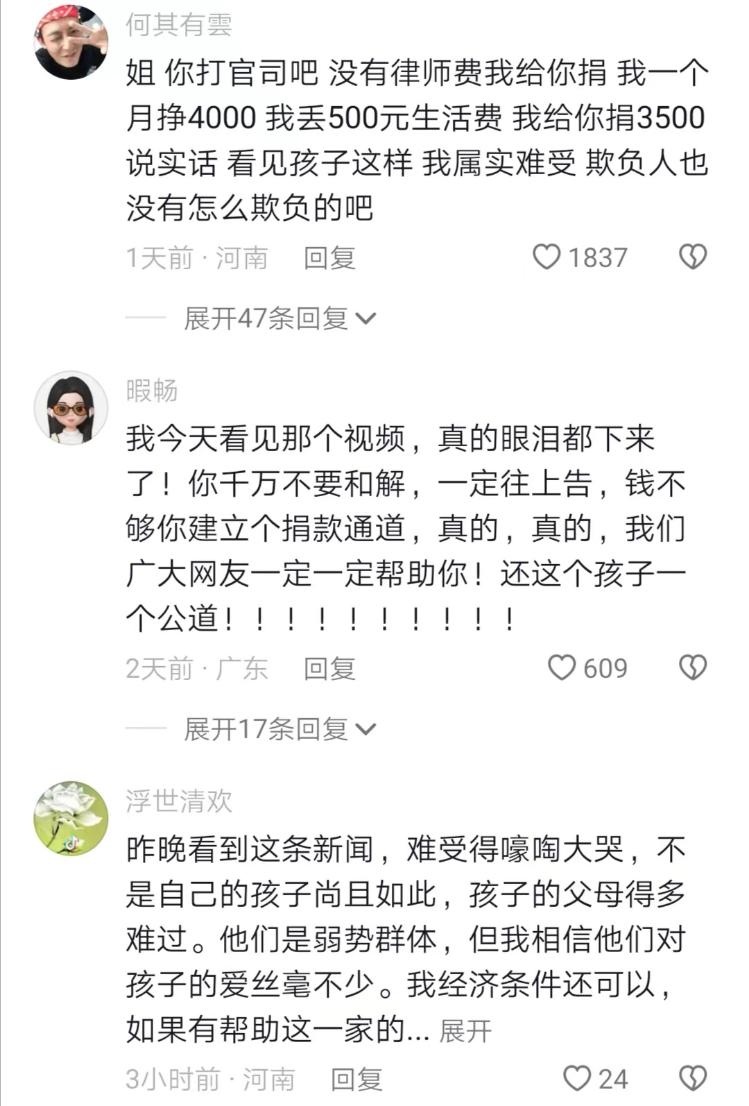Screen dimensions: 749x1106
Task: Dislike 暇畅's comment
Action: [x=693, y=667]
